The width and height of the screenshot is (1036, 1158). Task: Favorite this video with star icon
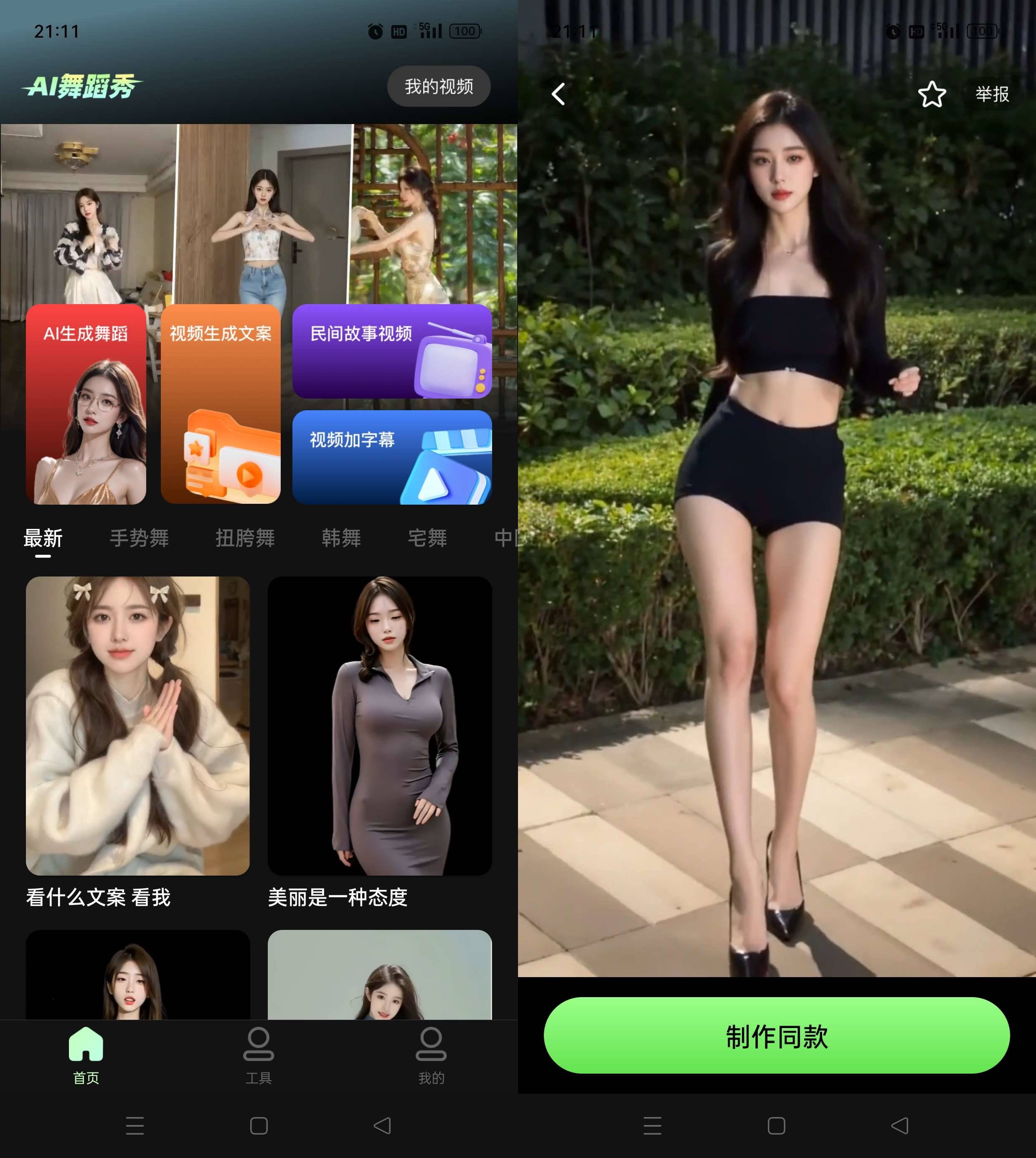(932, 94)
